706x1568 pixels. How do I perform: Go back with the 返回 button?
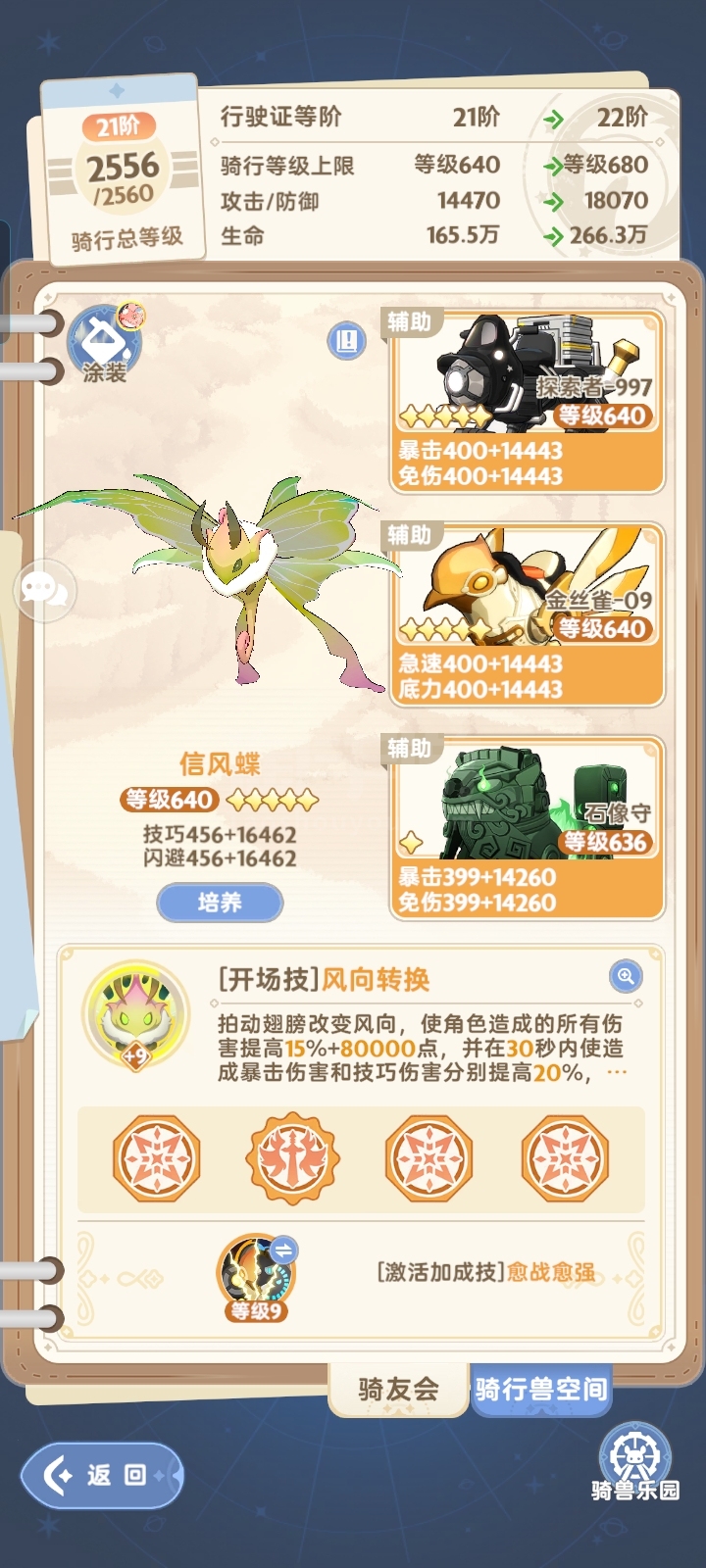102,1475
